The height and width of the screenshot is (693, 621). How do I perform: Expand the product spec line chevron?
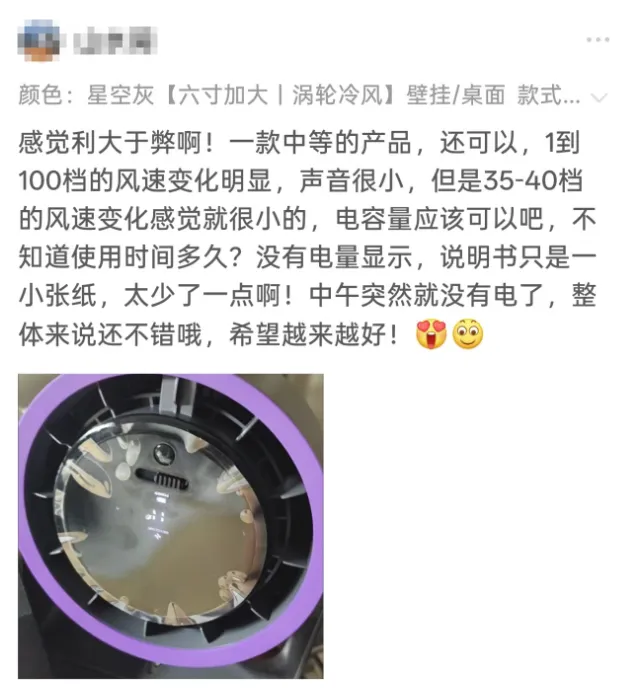(599, 97)
